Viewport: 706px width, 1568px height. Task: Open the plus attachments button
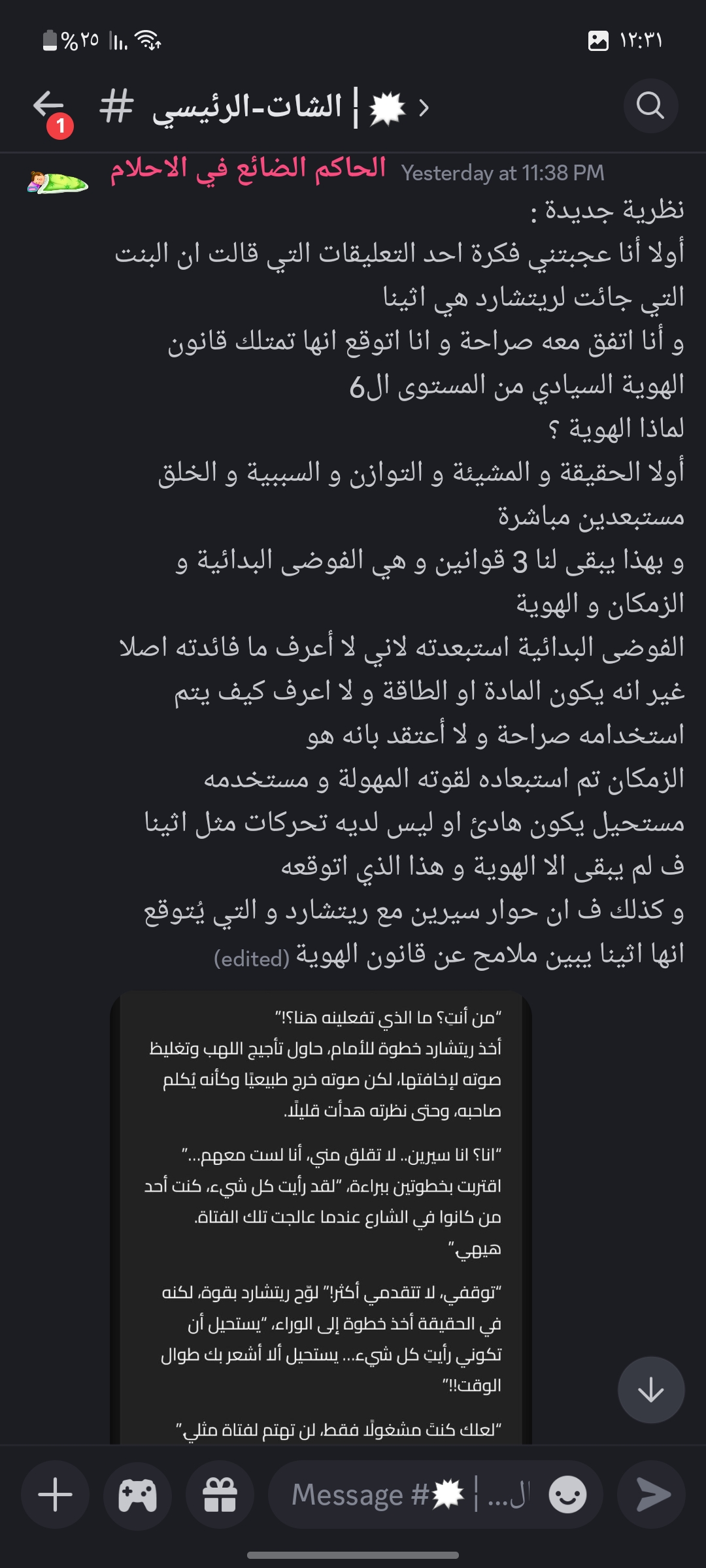click(x=56, y=1495)
